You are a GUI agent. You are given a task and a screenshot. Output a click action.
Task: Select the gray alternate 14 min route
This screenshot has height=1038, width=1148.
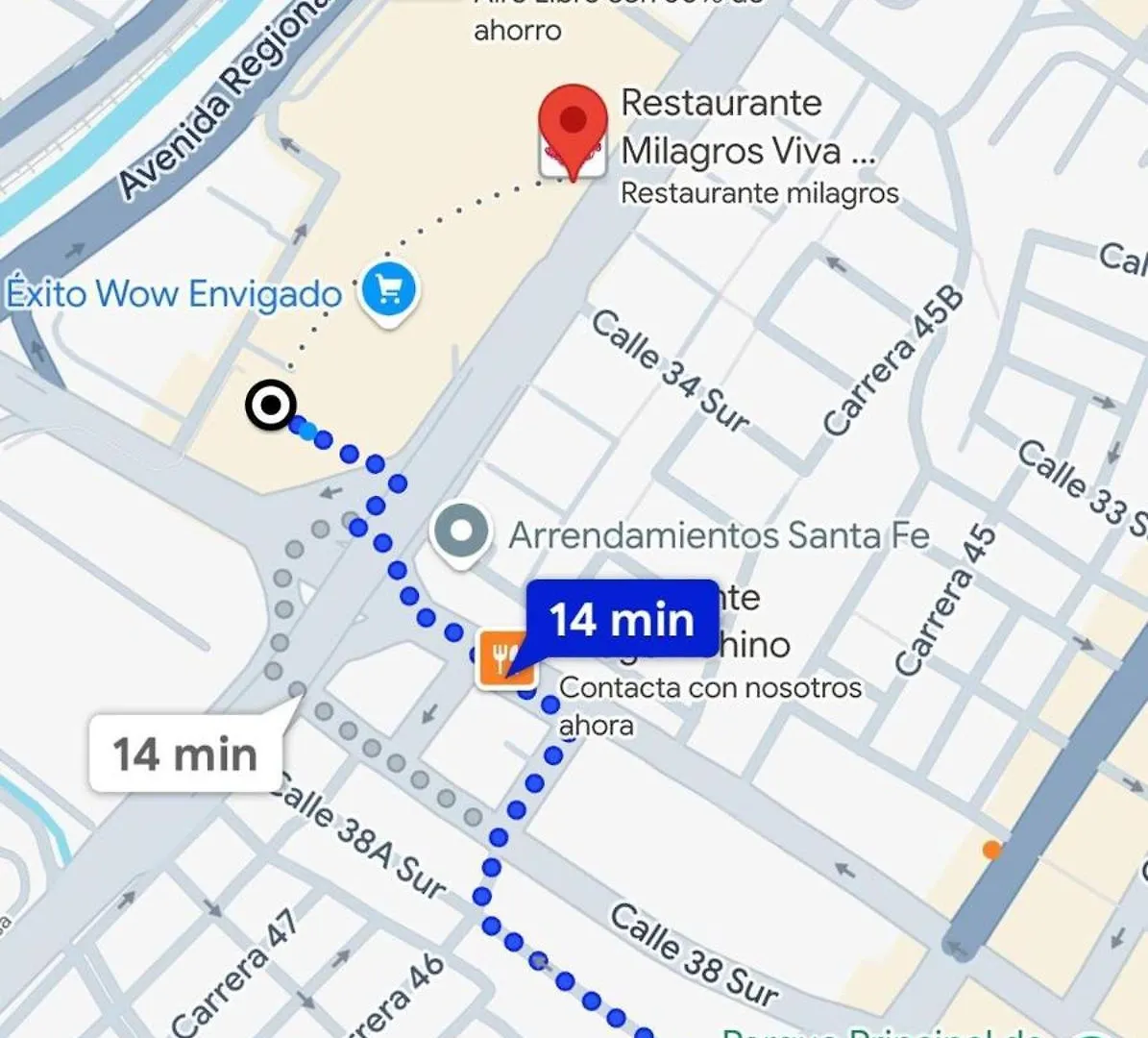pos(184,754)
